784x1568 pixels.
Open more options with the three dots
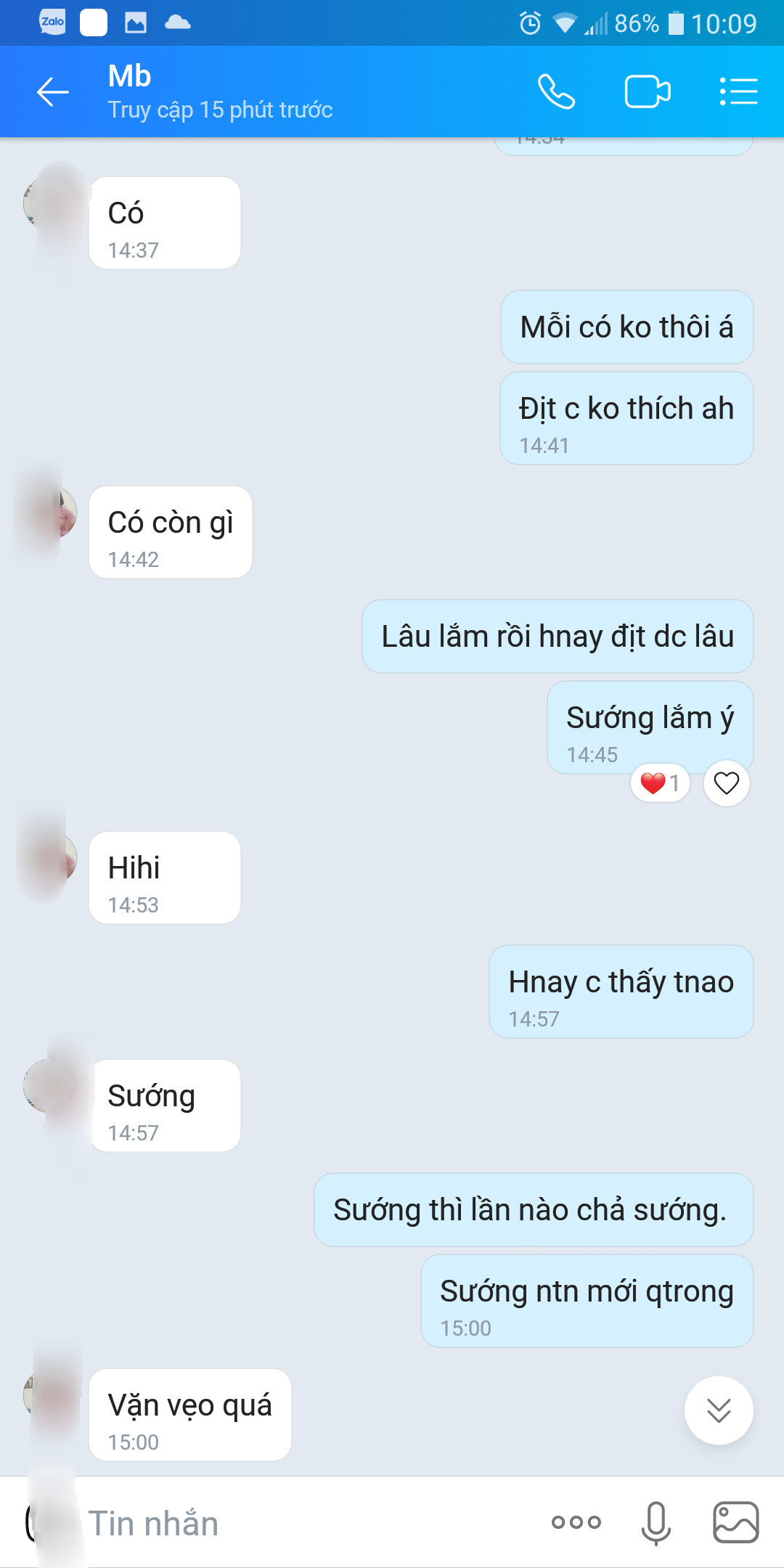tap(576, 1522)
